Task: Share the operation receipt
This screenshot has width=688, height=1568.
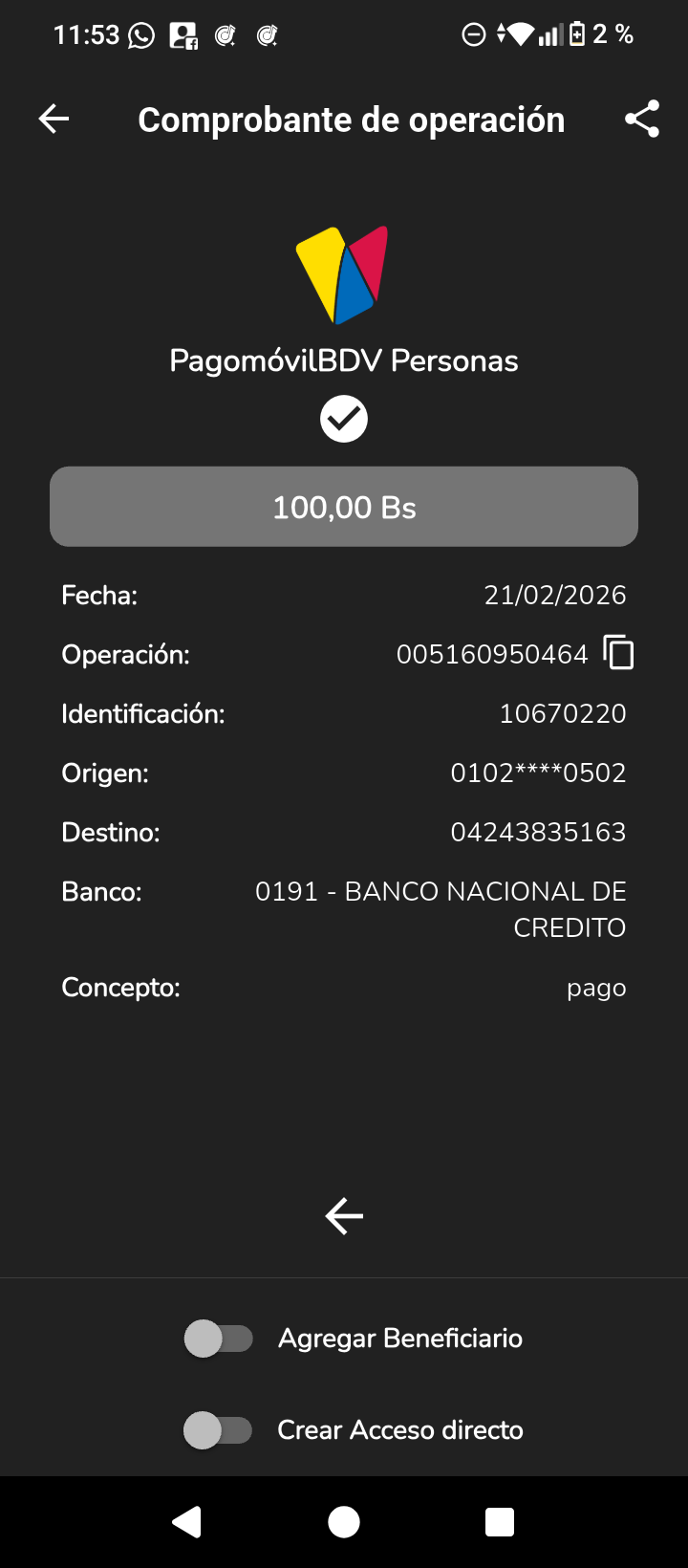Action: (x=642, y=120)
